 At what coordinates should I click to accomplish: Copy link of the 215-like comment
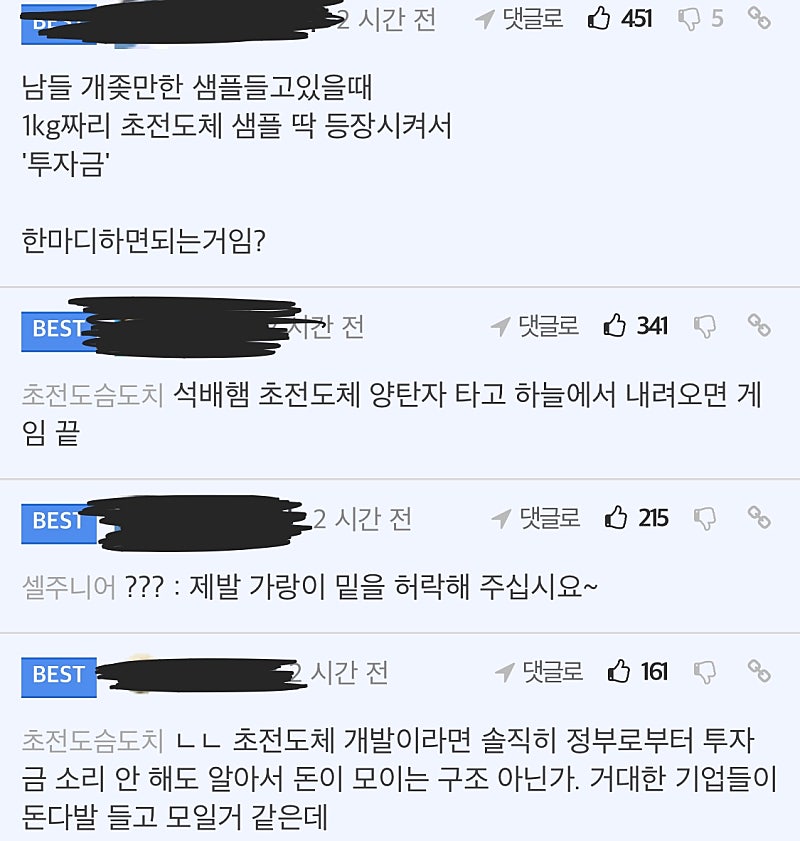(760, 518)
